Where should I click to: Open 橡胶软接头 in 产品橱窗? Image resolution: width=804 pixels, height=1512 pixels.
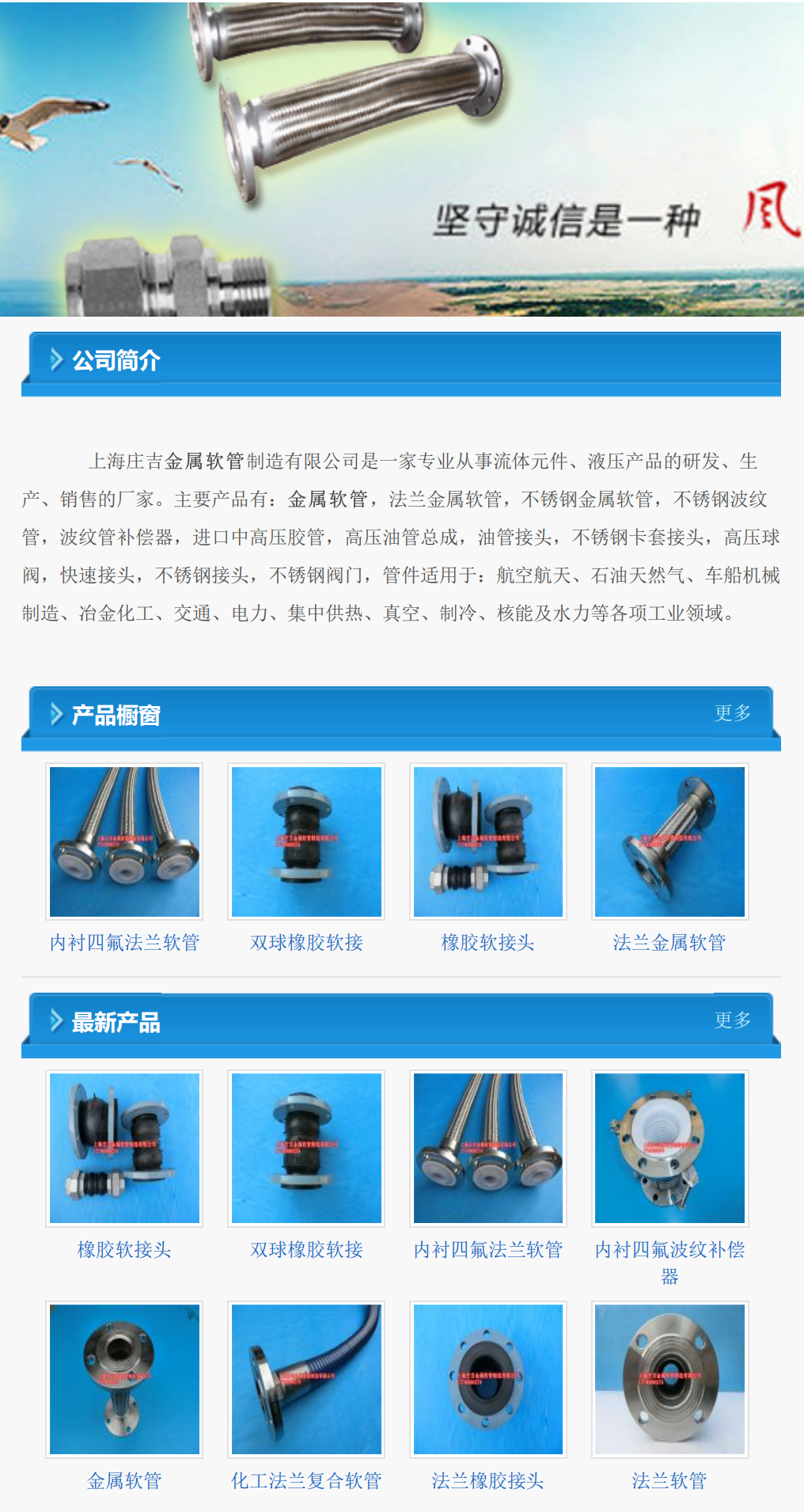coord(488,842)
